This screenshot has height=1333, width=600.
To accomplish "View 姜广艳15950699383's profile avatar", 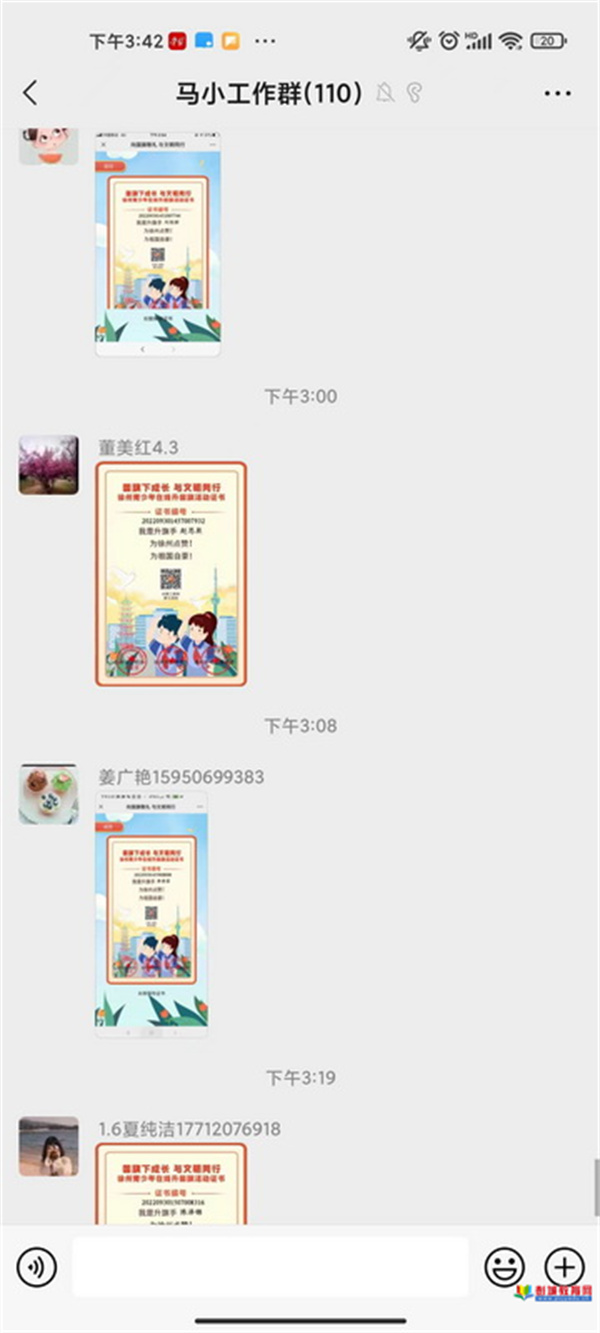I will [48, 795].
